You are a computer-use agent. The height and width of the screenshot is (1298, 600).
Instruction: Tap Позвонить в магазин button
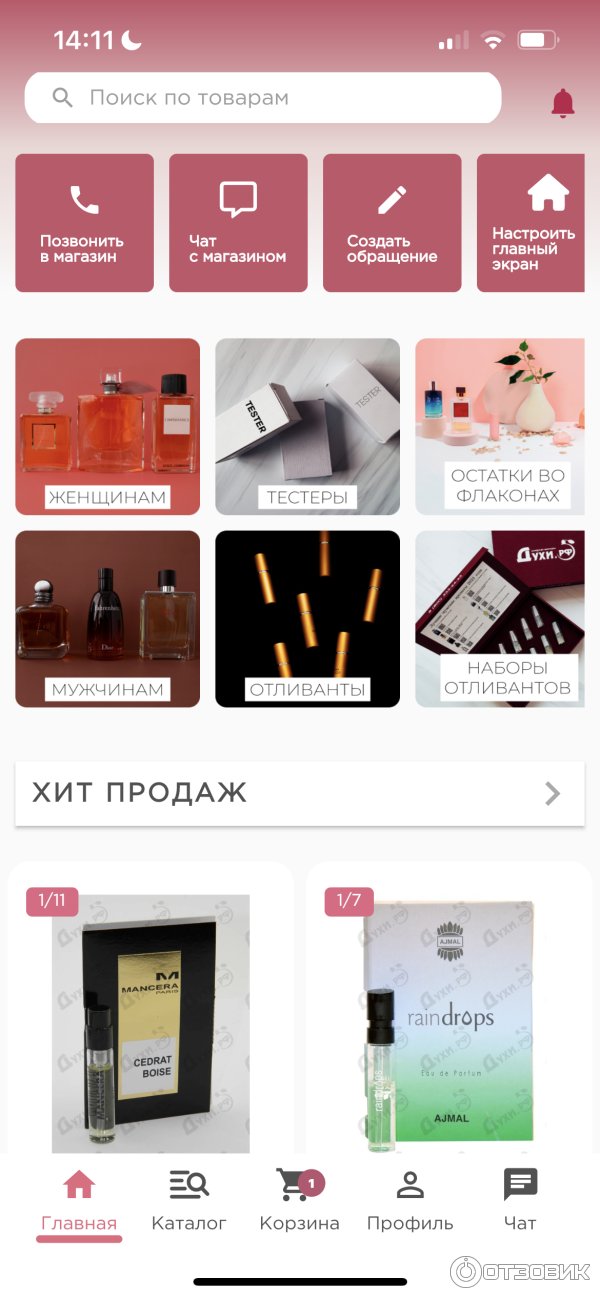[84, 223]
